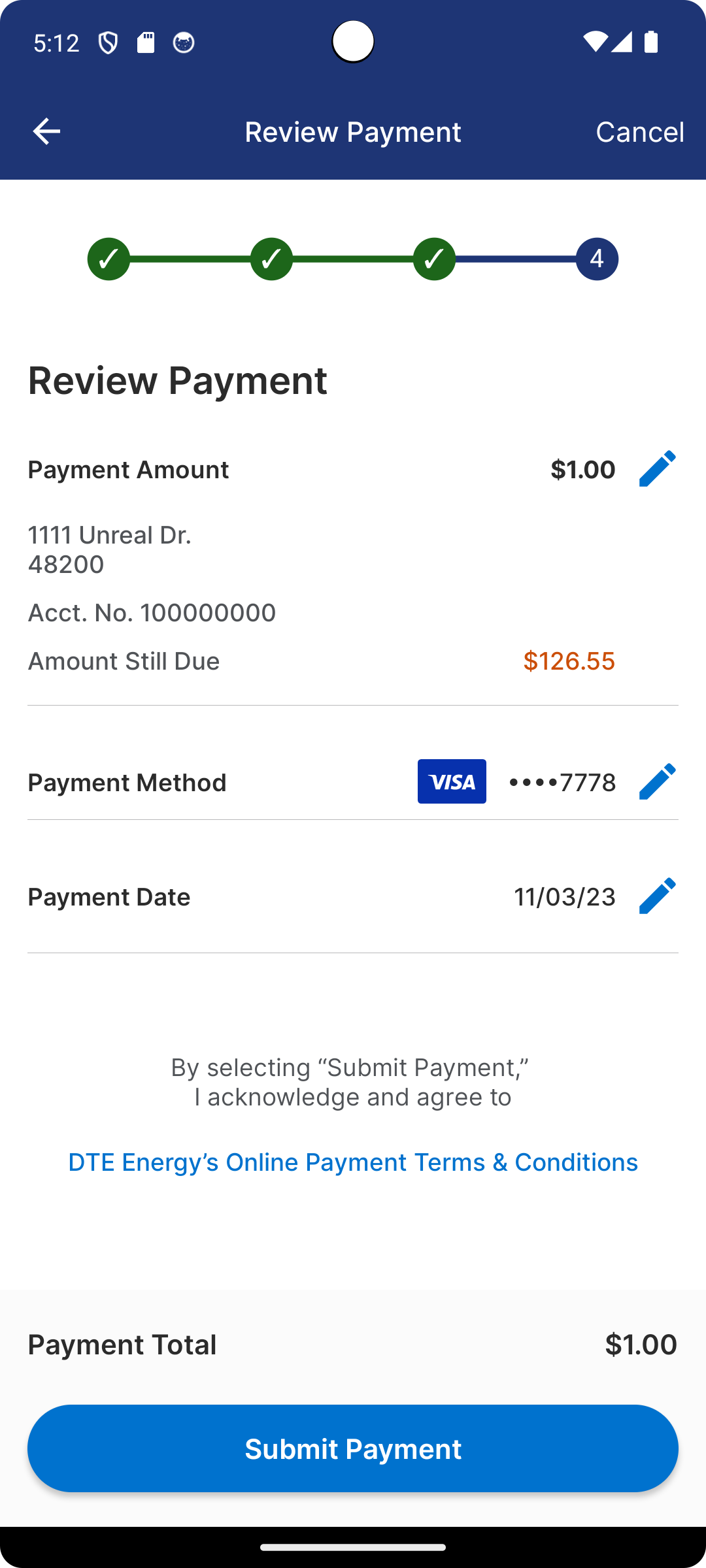
Task: Submit the payment
Action: coord(353,1448)
